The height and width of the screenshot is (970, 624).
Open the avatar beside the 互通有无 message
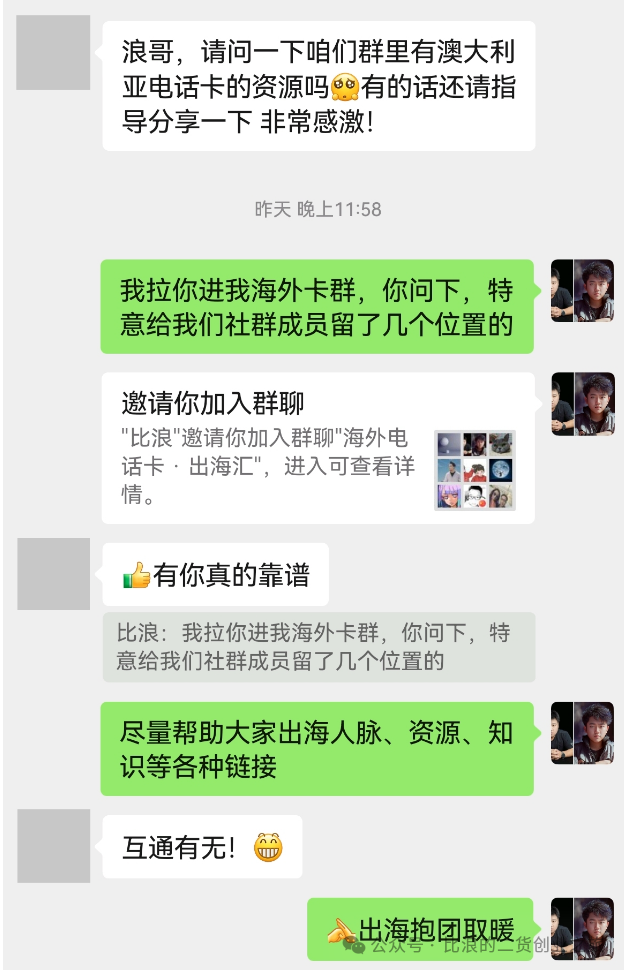[54, 847]
